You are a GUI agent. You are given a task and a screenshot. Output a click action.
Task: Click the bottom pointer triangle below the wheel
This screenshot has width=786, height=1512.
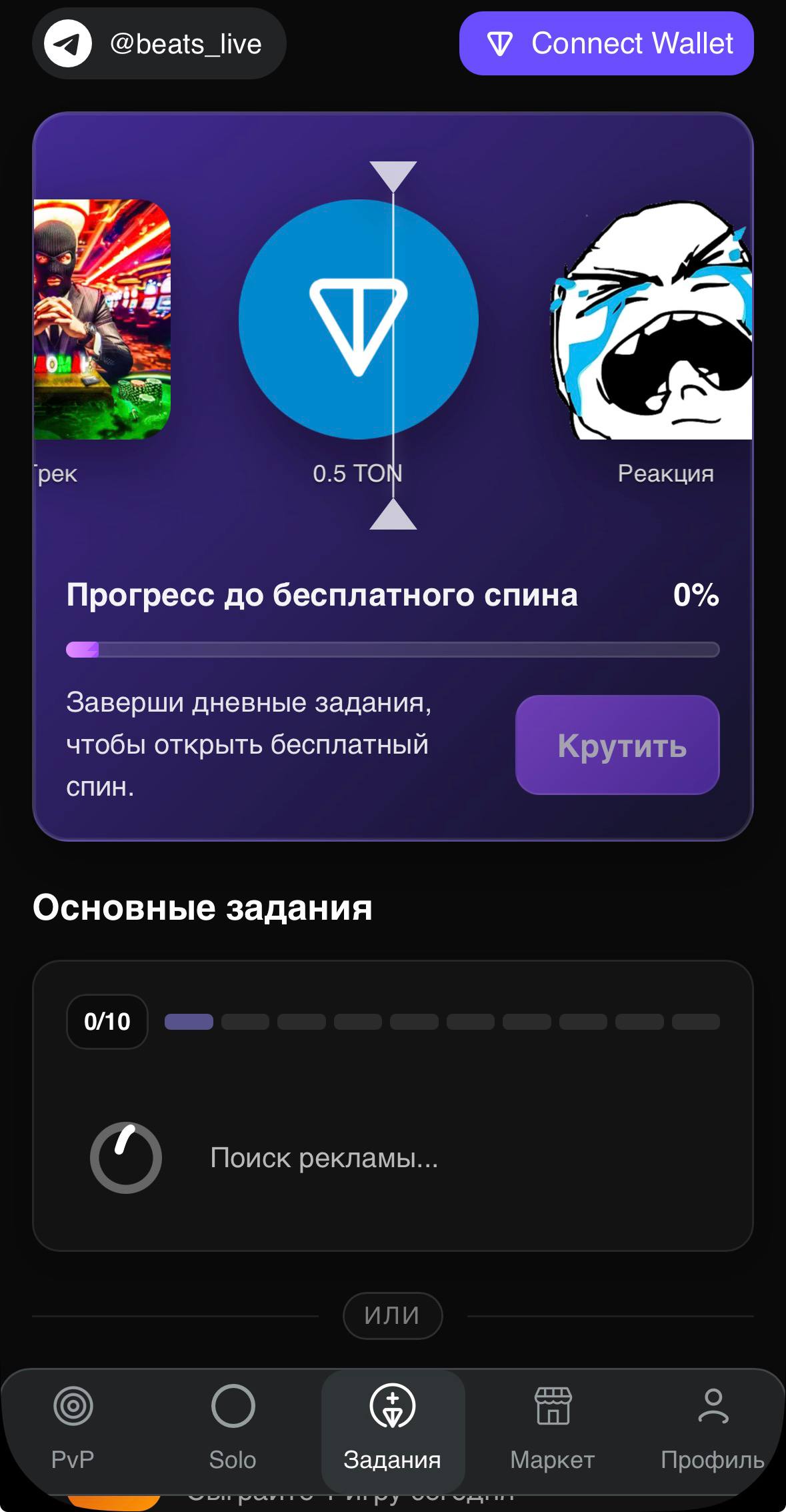coord(393,520)
